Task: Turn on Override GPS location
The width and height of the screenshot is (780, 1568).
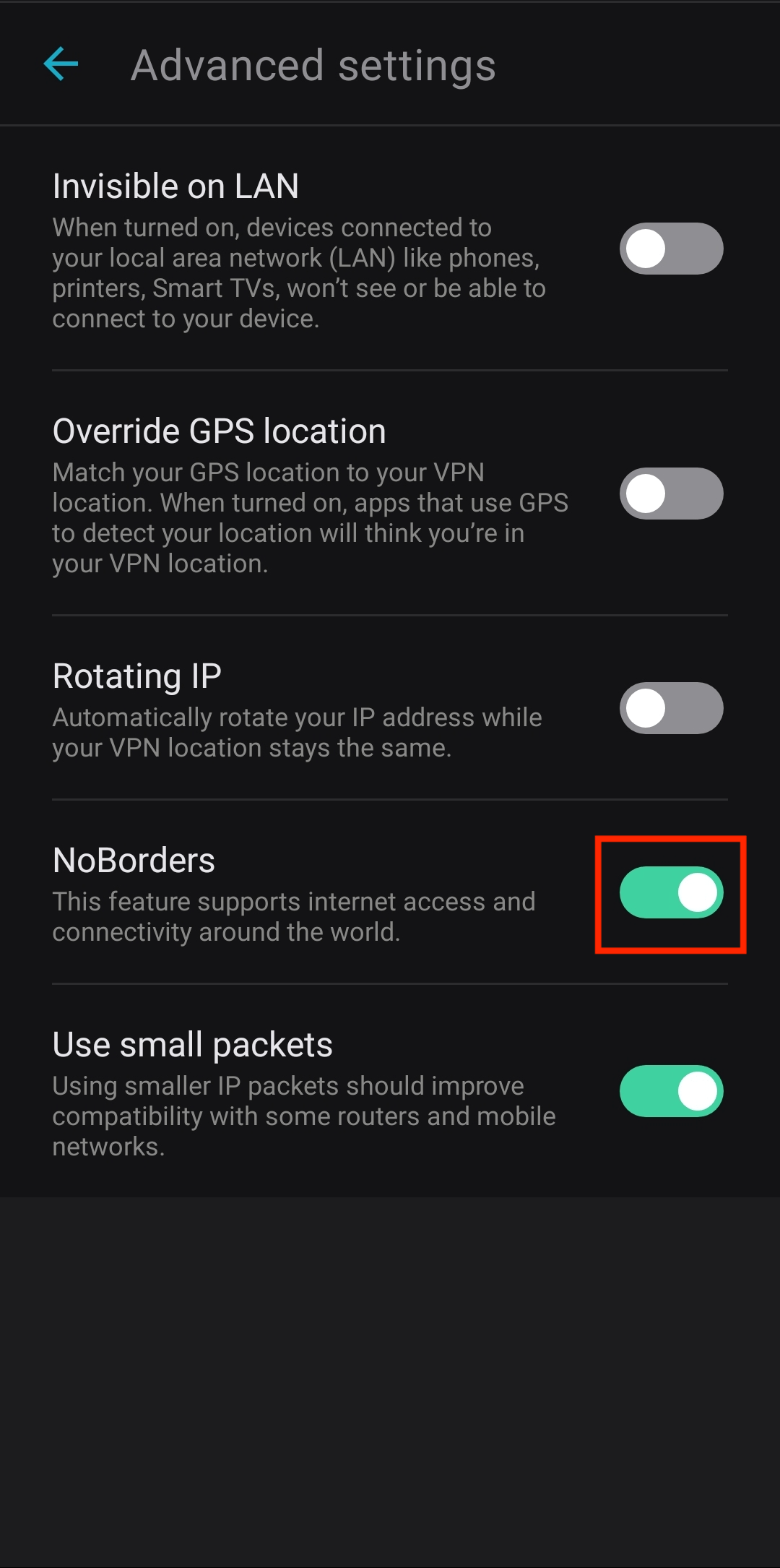Action: tap(671, 493)
